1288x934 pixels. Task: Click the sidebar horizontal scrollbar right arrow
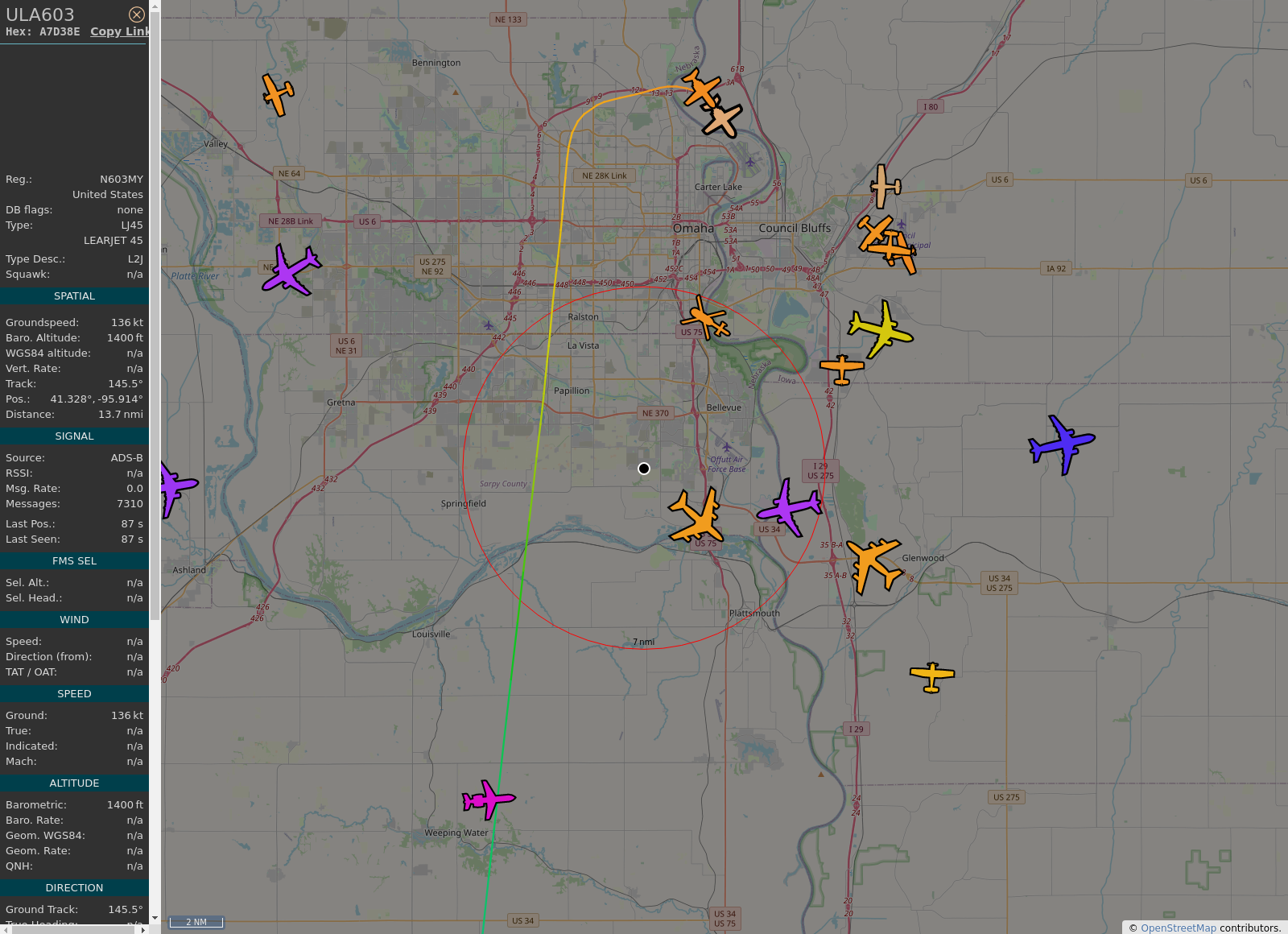pos(143,930)
